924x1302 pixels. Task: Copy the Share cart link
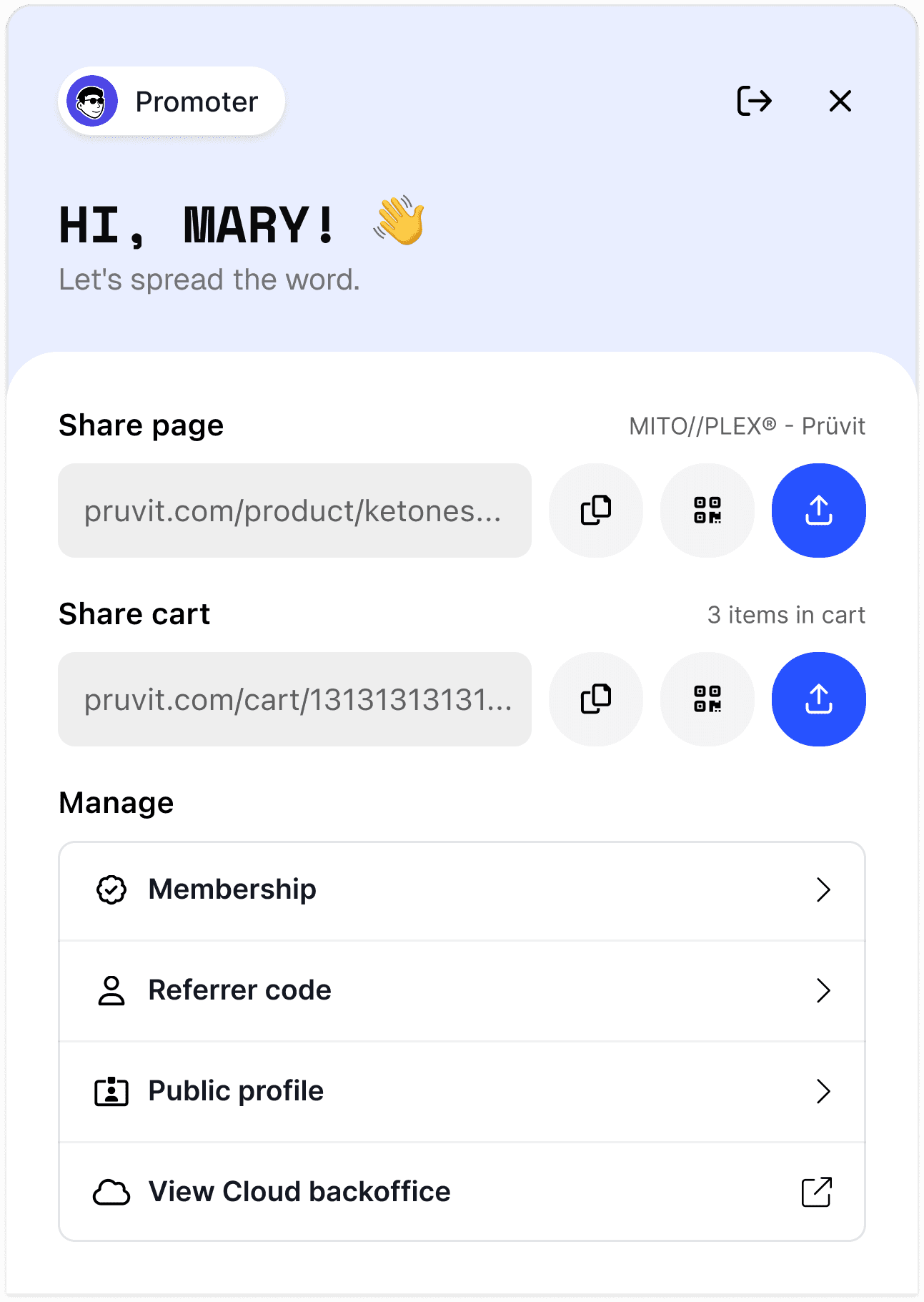[x=595, y=699]
